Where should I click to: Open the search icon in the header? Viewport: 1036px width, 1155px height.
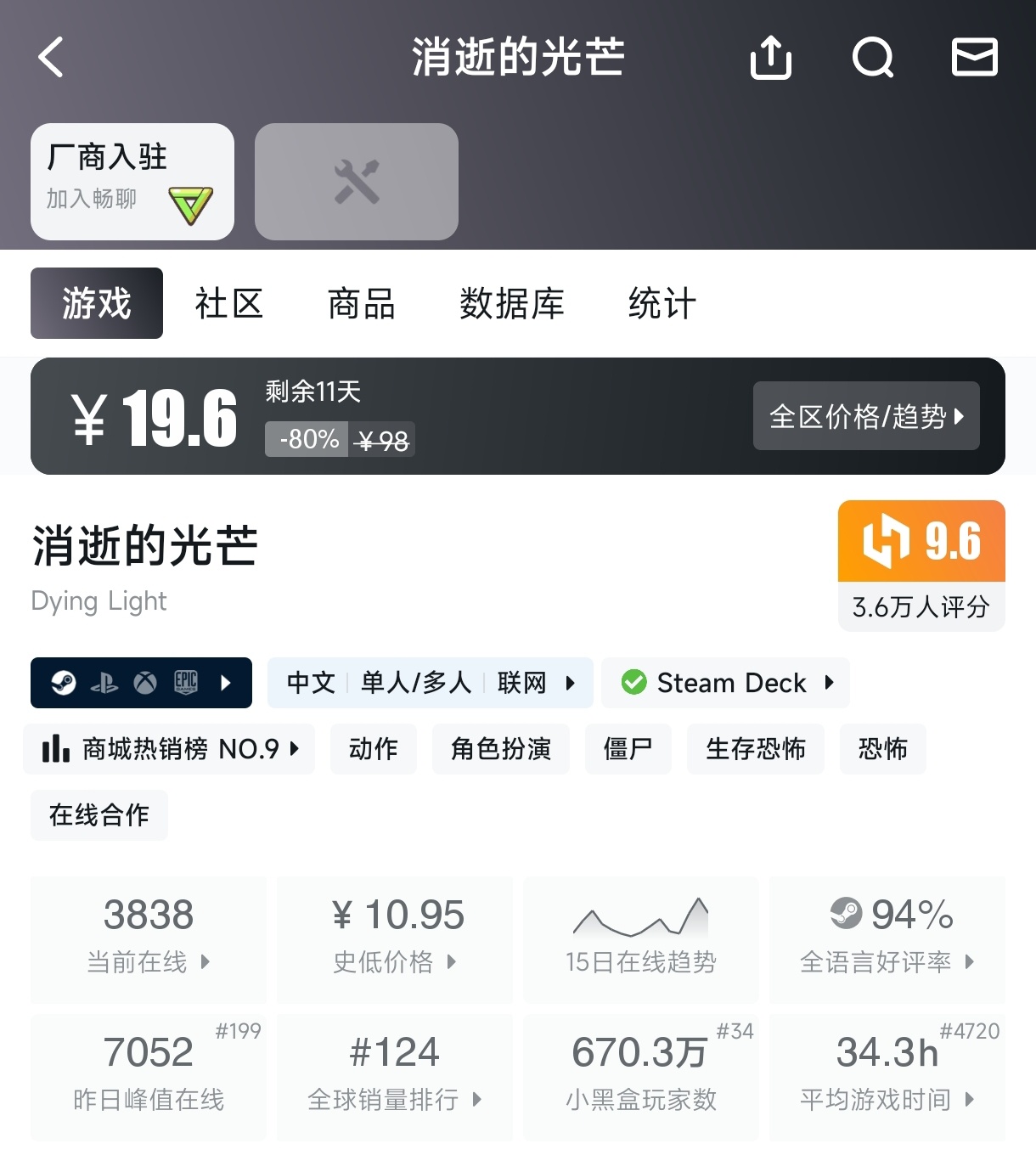click(873, 58)
